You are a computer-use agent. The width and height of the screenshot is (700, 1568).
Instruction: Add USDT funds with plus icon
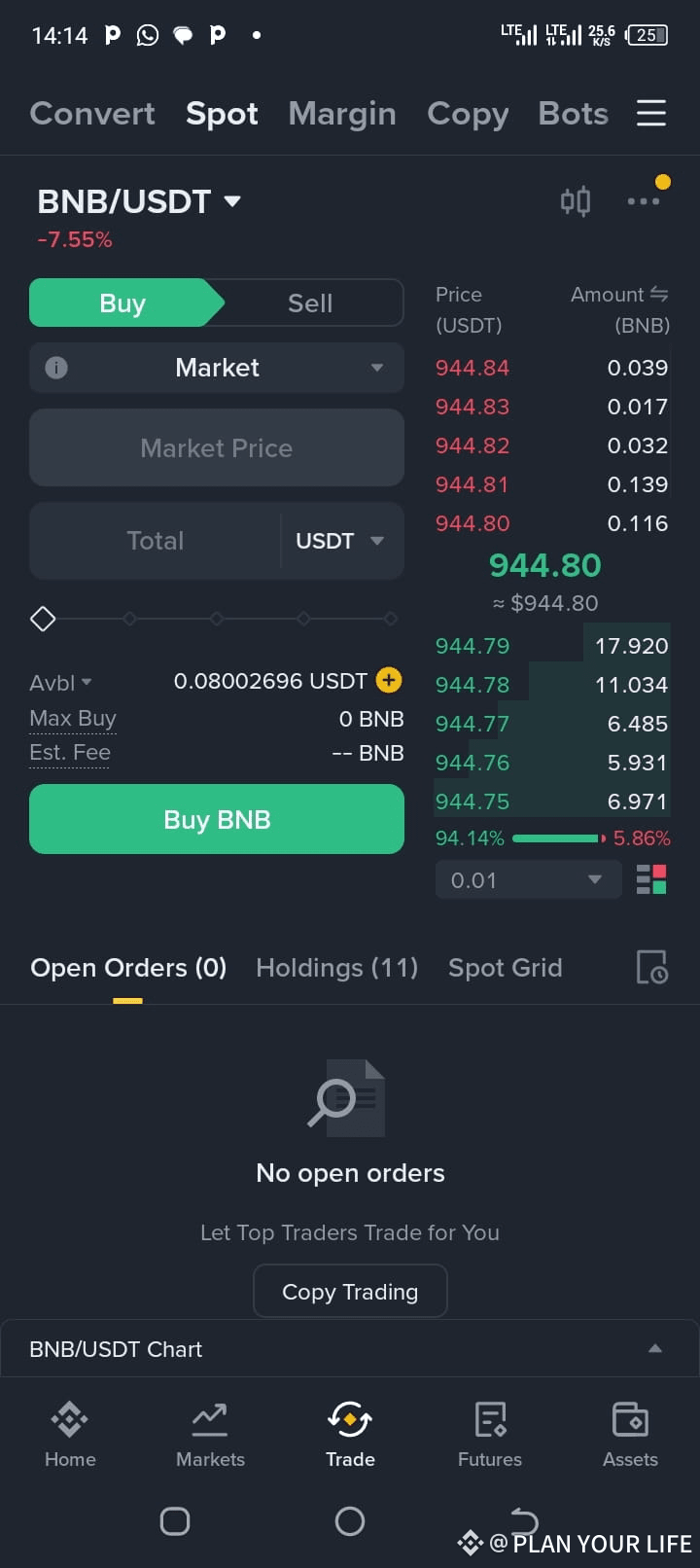(x=389, y=680)
